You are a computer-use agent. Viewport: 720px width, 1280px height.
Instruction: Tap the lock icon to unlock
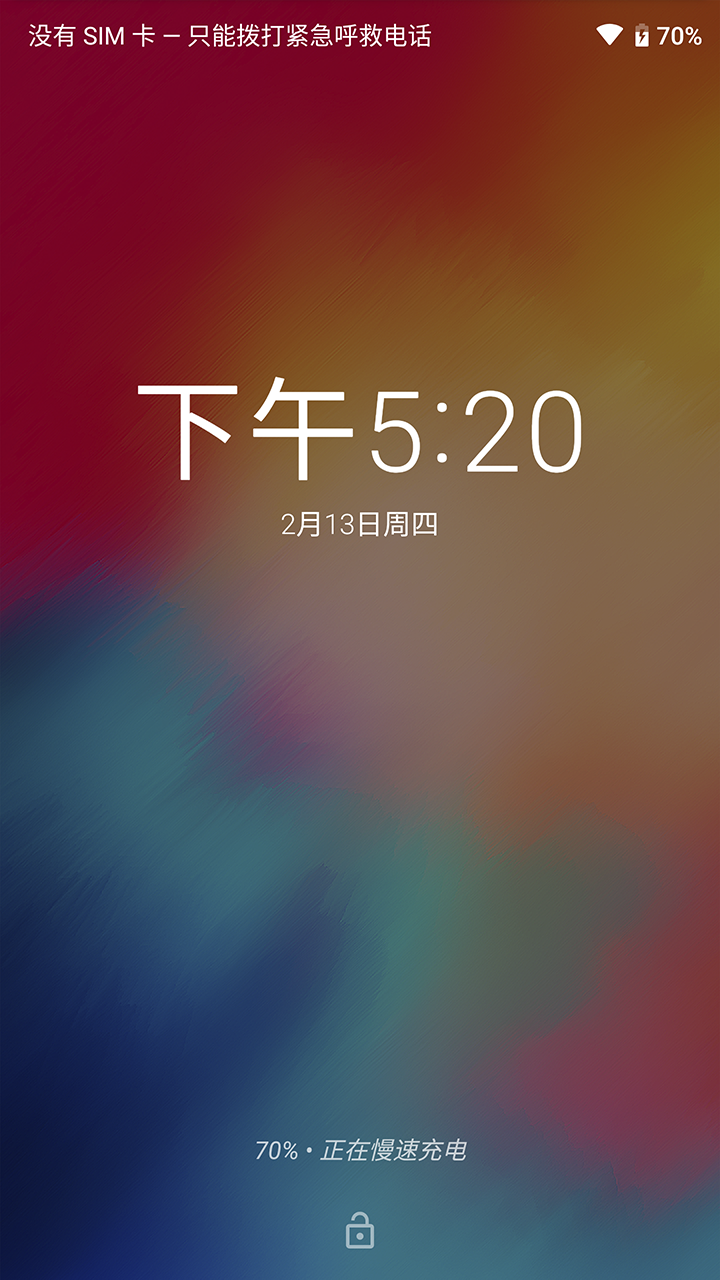359,1231
